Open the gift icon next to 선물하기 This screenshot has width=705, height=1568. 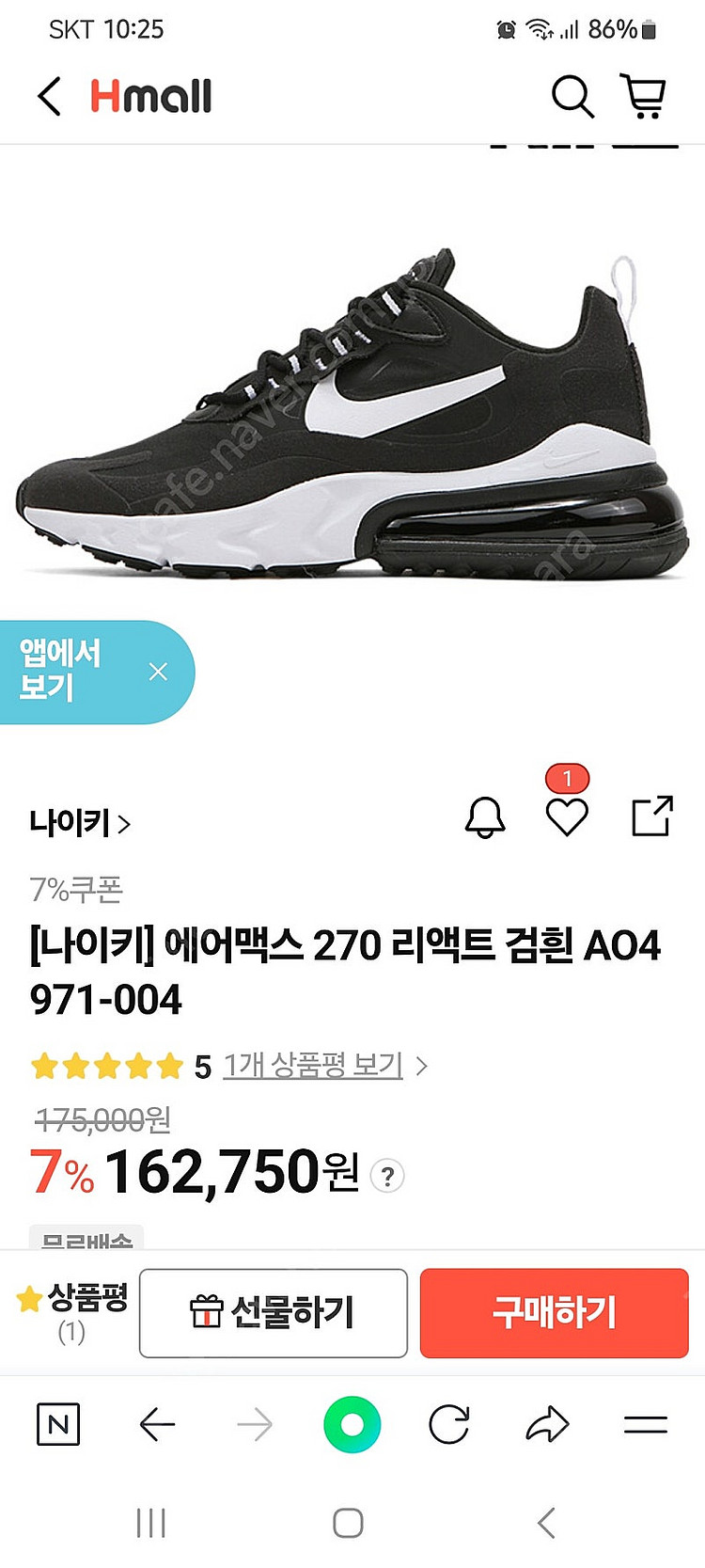click(205, 1311)
